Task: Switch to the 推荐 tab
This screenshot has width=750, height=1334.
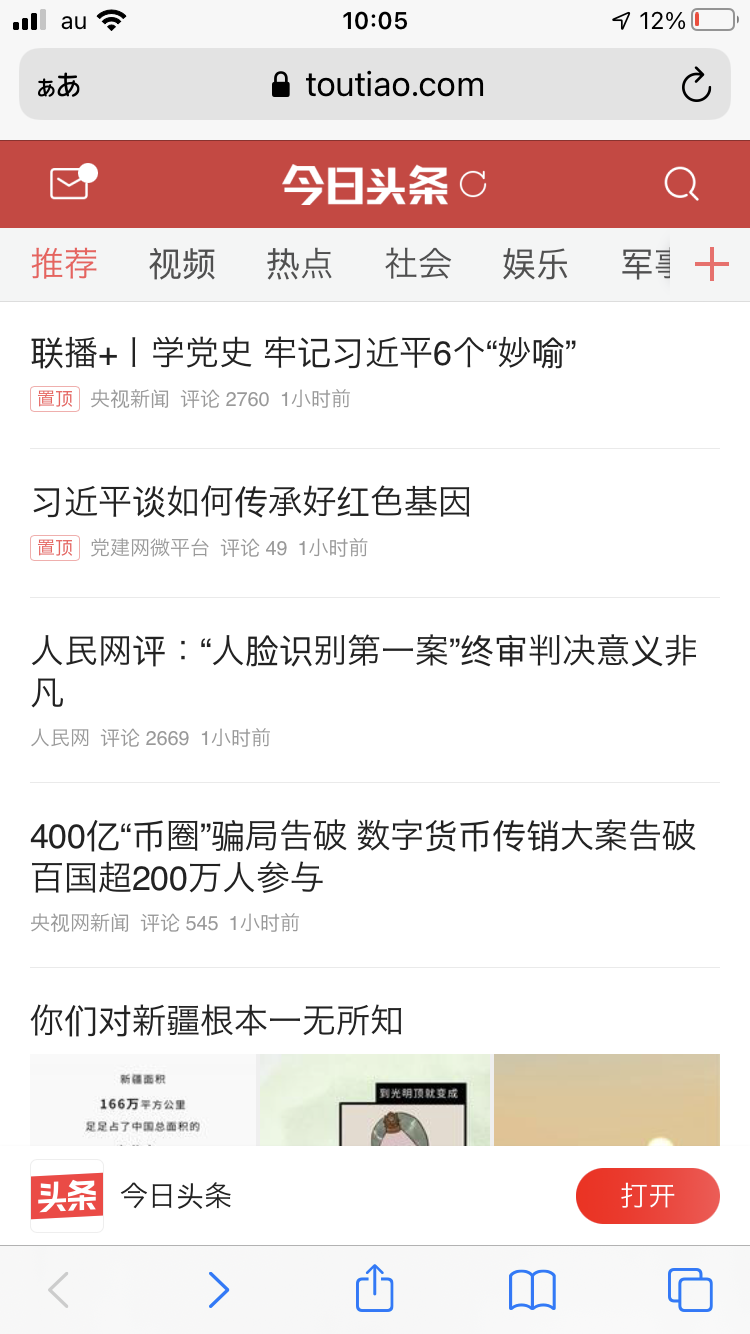Action: click(x=64, y=264)
